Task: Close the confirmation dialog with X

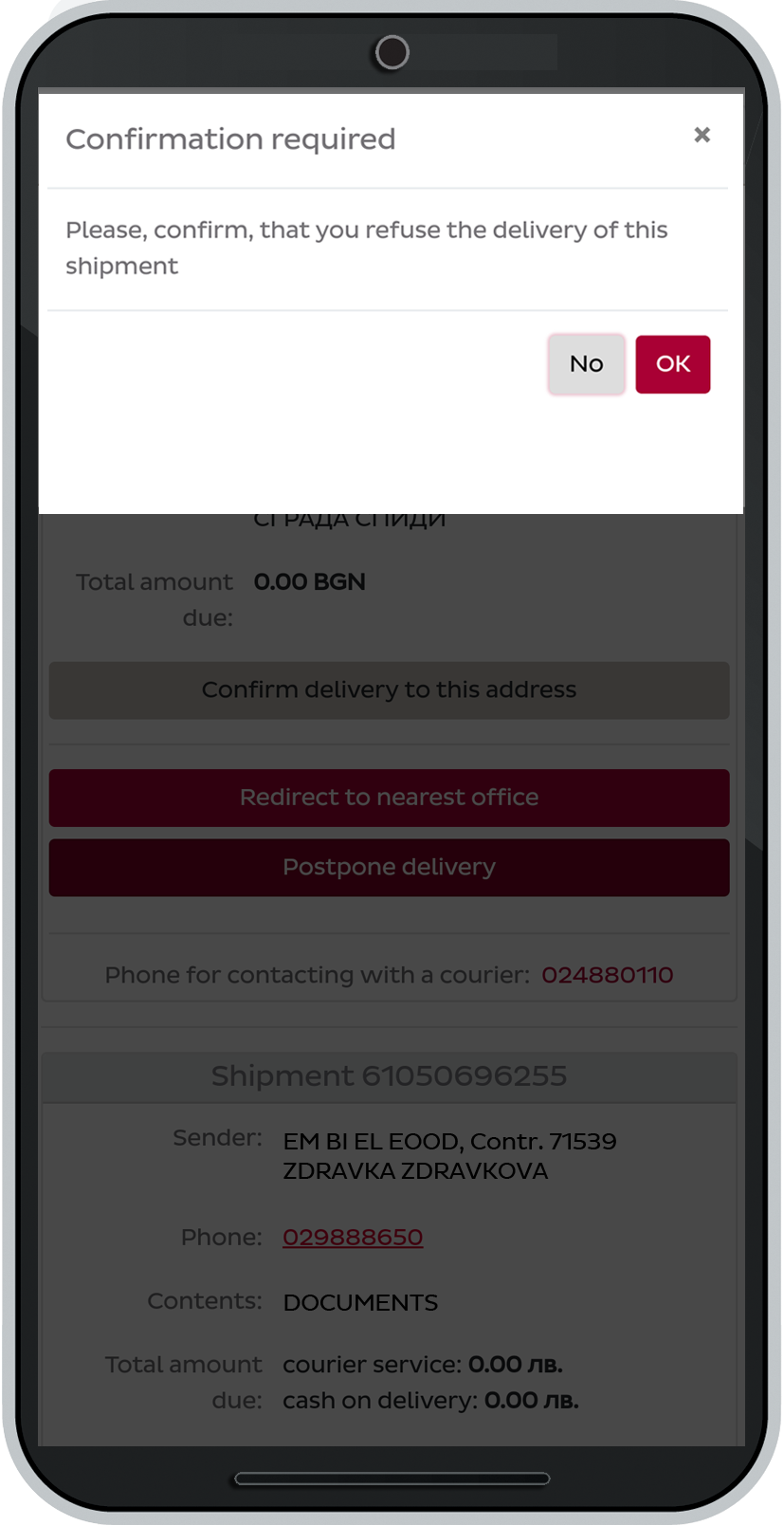Action: click(x=702, y=135)
